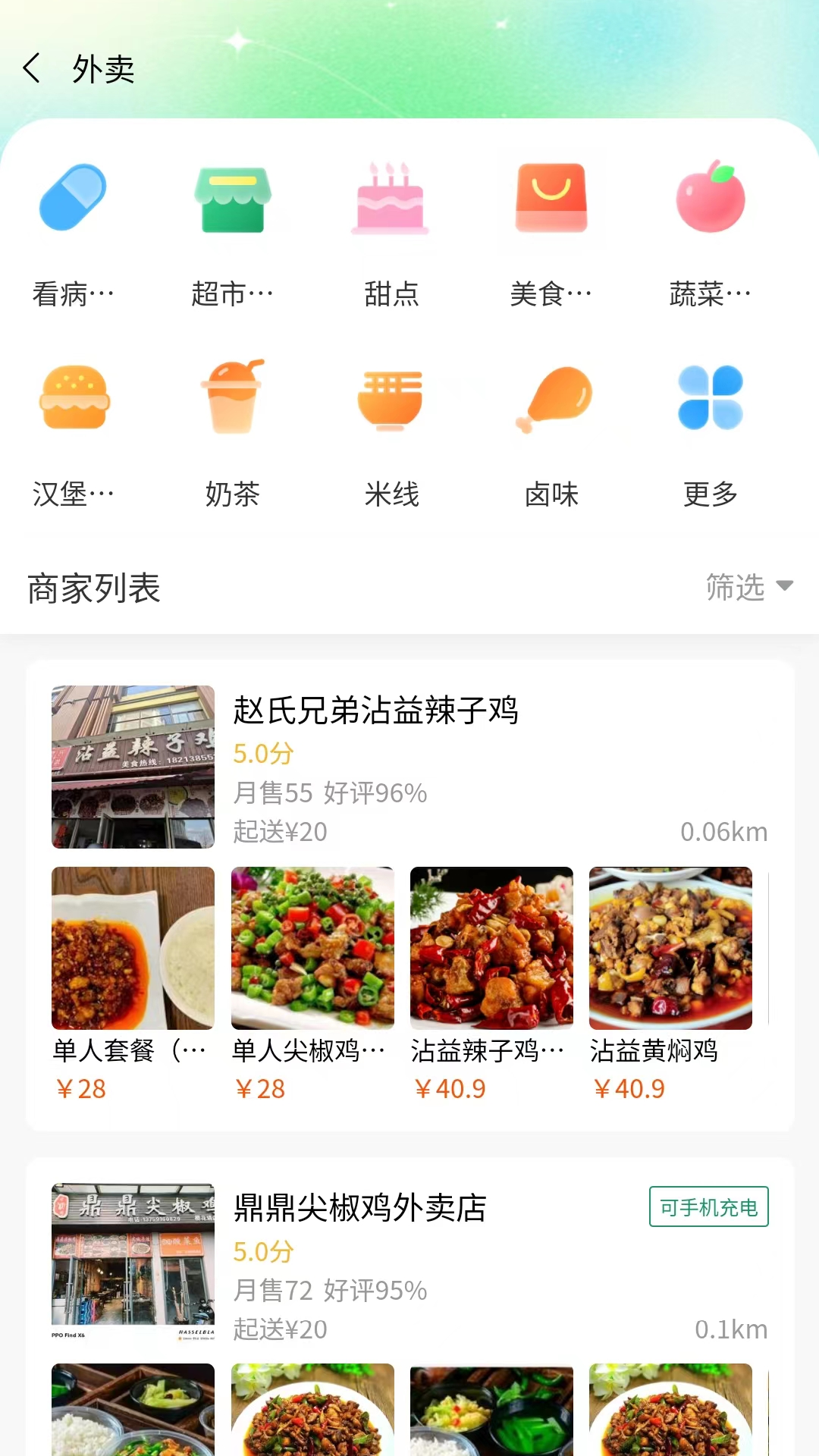Tap the ¥40.9 沾益辣子鸡 dish item

point(491,947)
